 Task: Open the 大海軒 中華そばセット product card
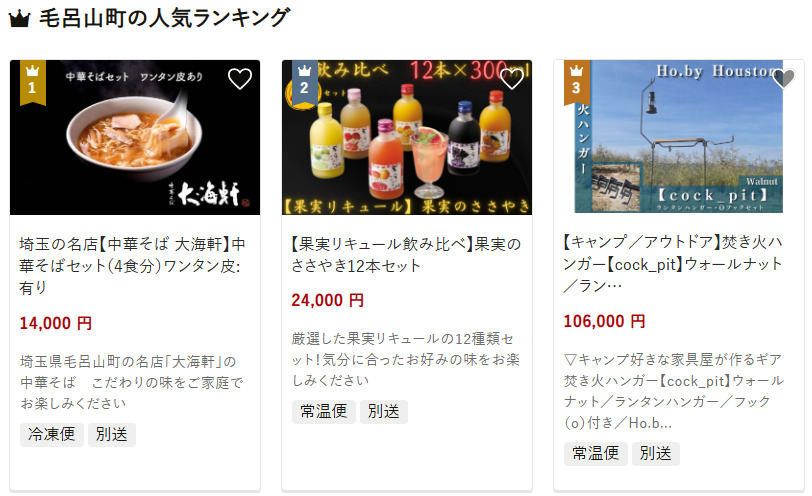coord(135,265)
